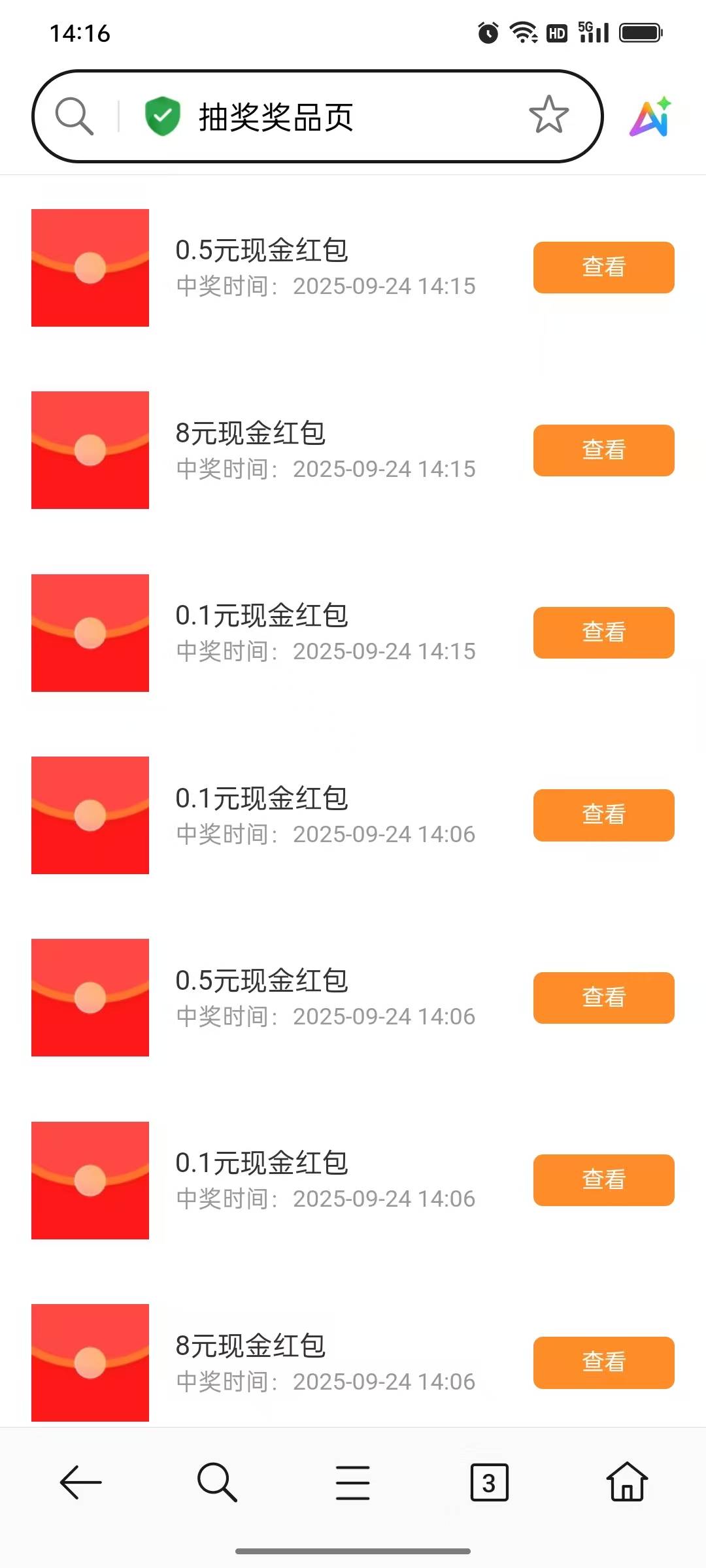Bookmark this page with the star icon
The image size is (706, 1568).
click(x=548, y=115)
